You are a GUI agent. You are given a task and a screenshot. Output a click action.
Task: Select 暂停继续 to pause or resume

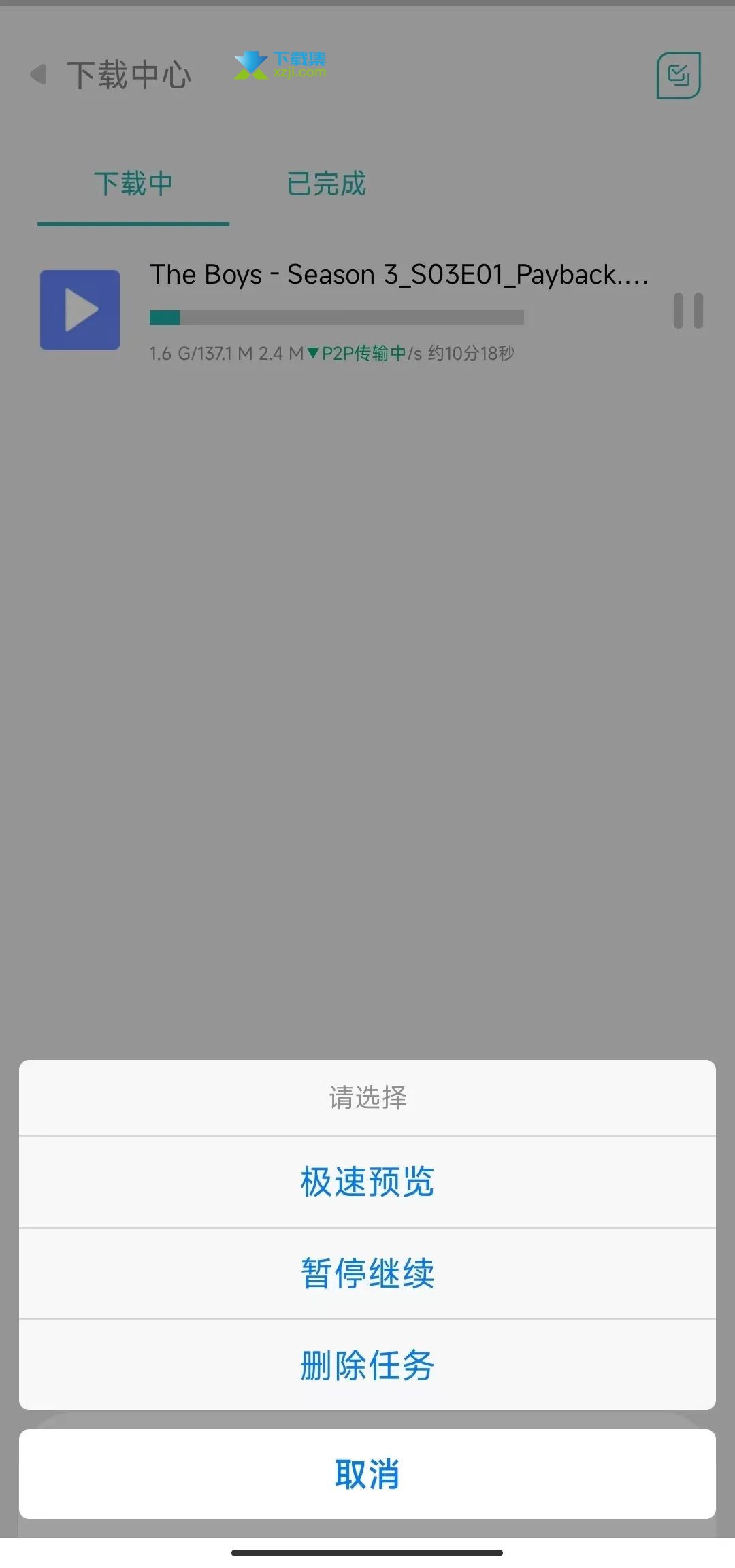(x=367, y=1273)
